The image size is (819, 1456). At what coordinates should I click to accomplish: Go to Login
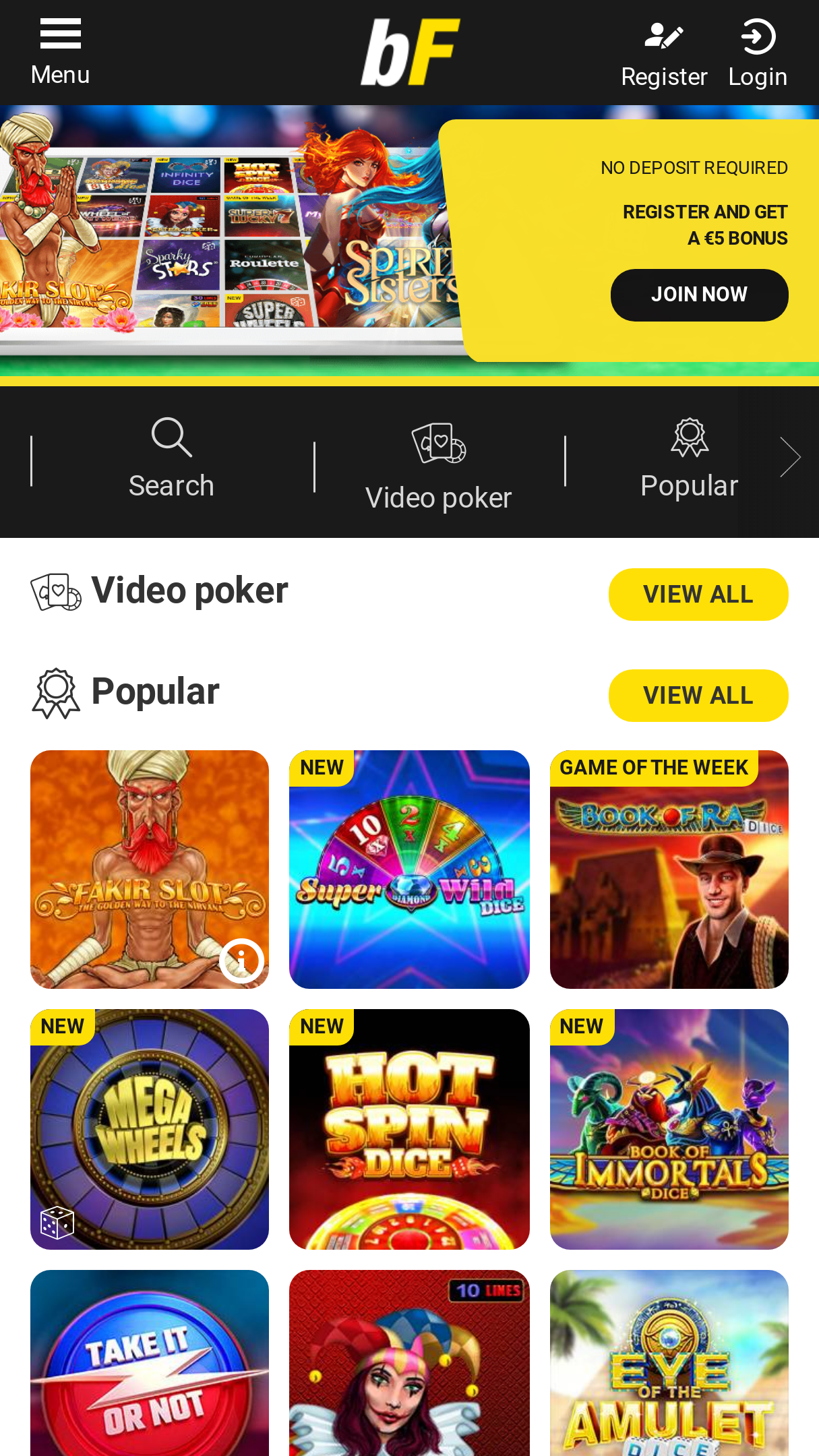click(758, 54)
